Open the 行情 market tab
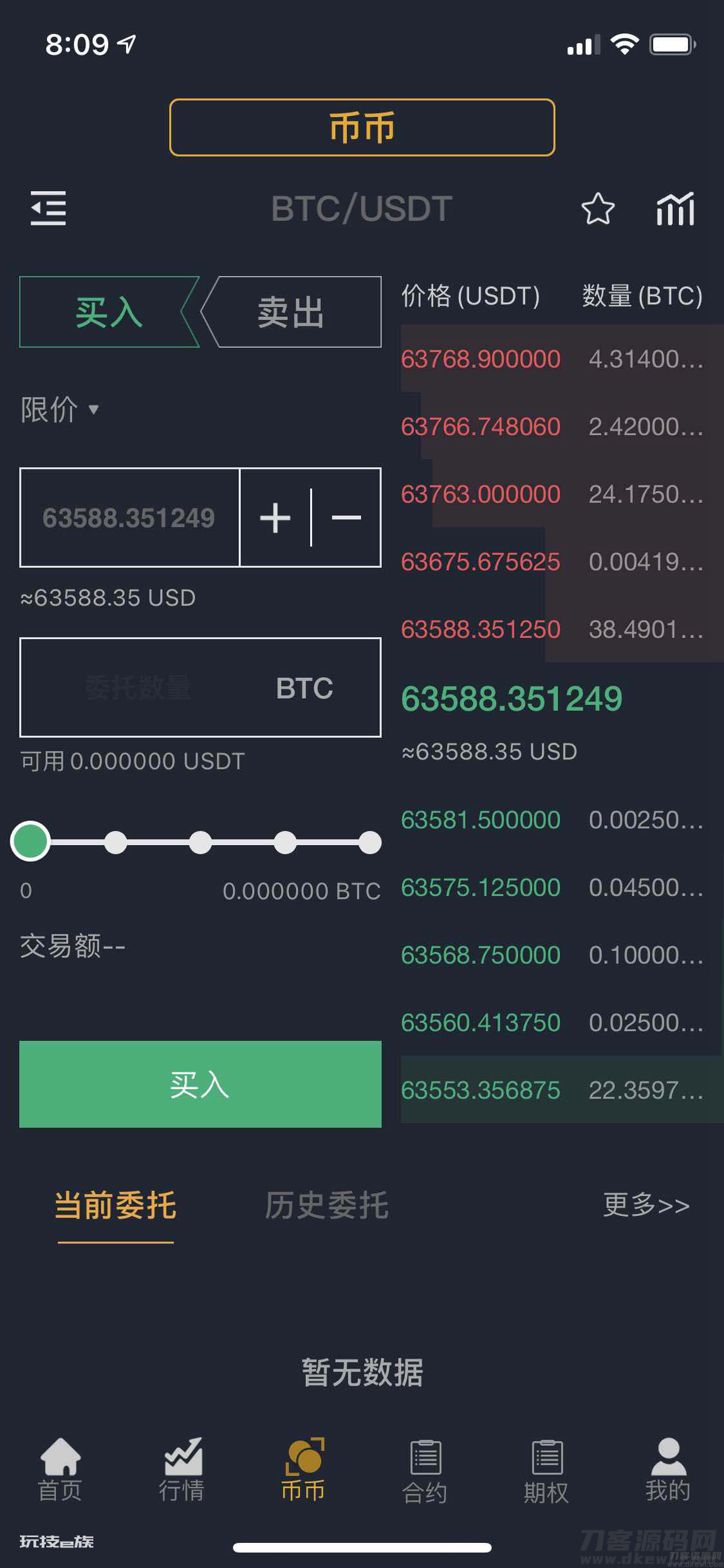The height and width of the screenshot is (1568, 724). tap(181, 1469)
